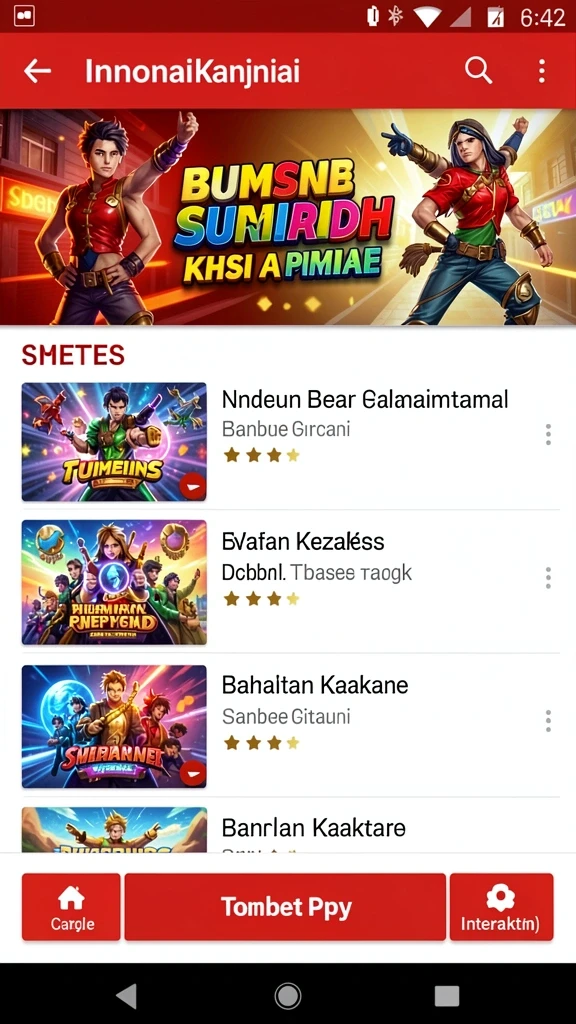The height and width of the screenshot is (1024, 576).
Task: Open the Bumsnb Sumiridh promo banner
Action: pyautogui.click(x=288, y=217)
